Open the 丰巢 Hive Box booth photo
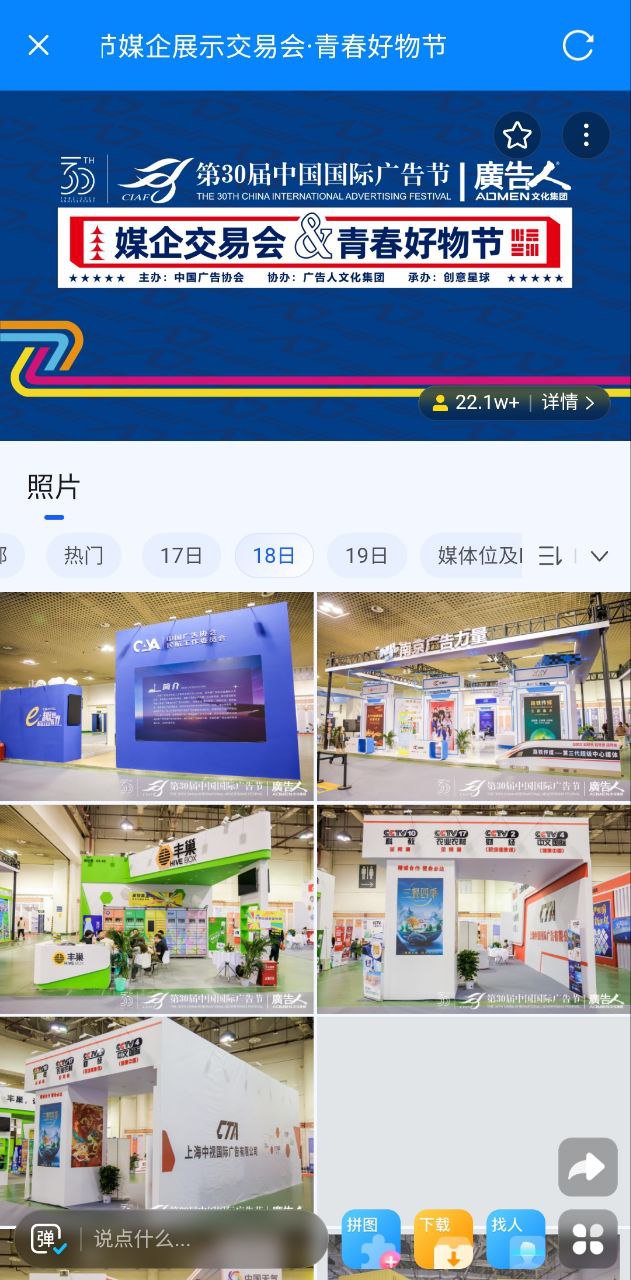 click(157, 909)
